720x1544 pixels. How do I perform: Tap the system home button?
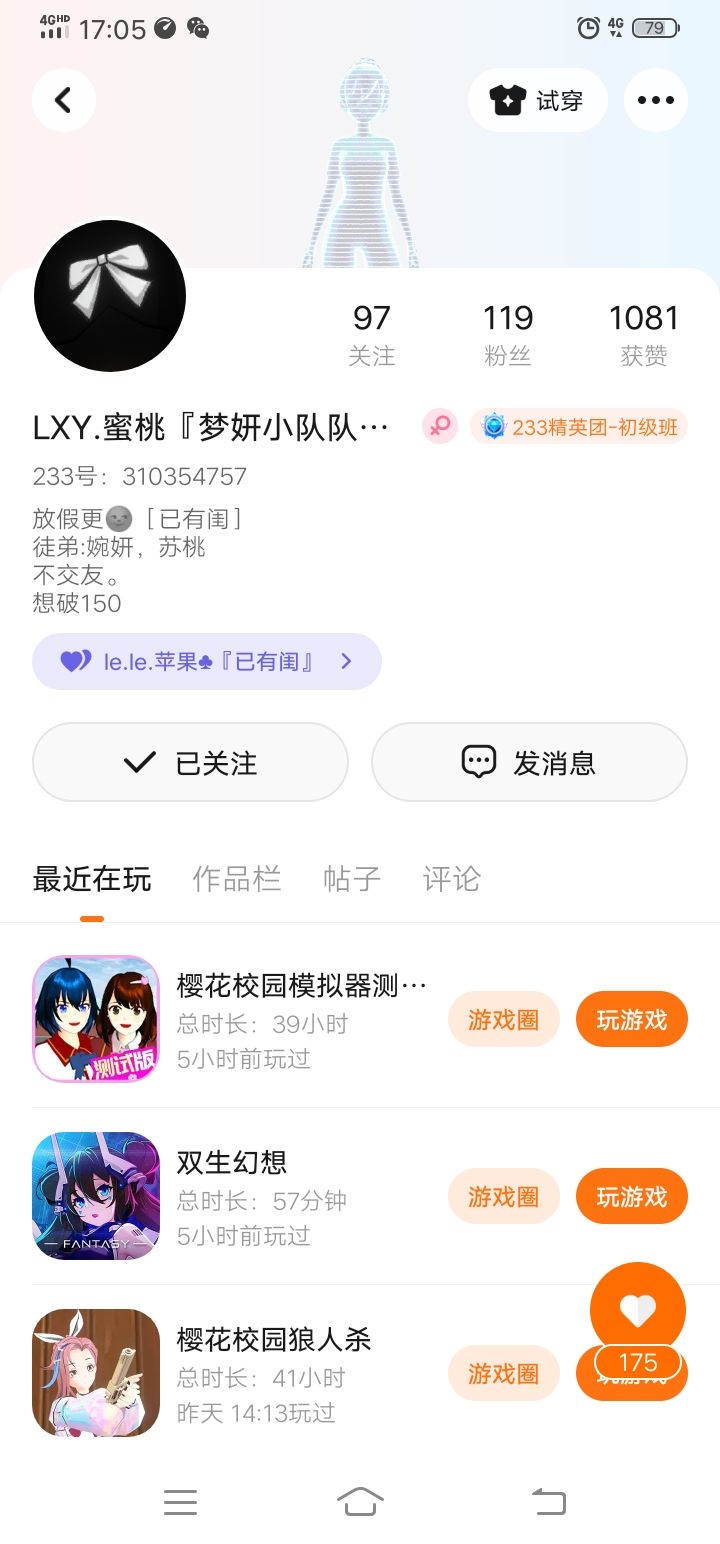(360, 1501)
